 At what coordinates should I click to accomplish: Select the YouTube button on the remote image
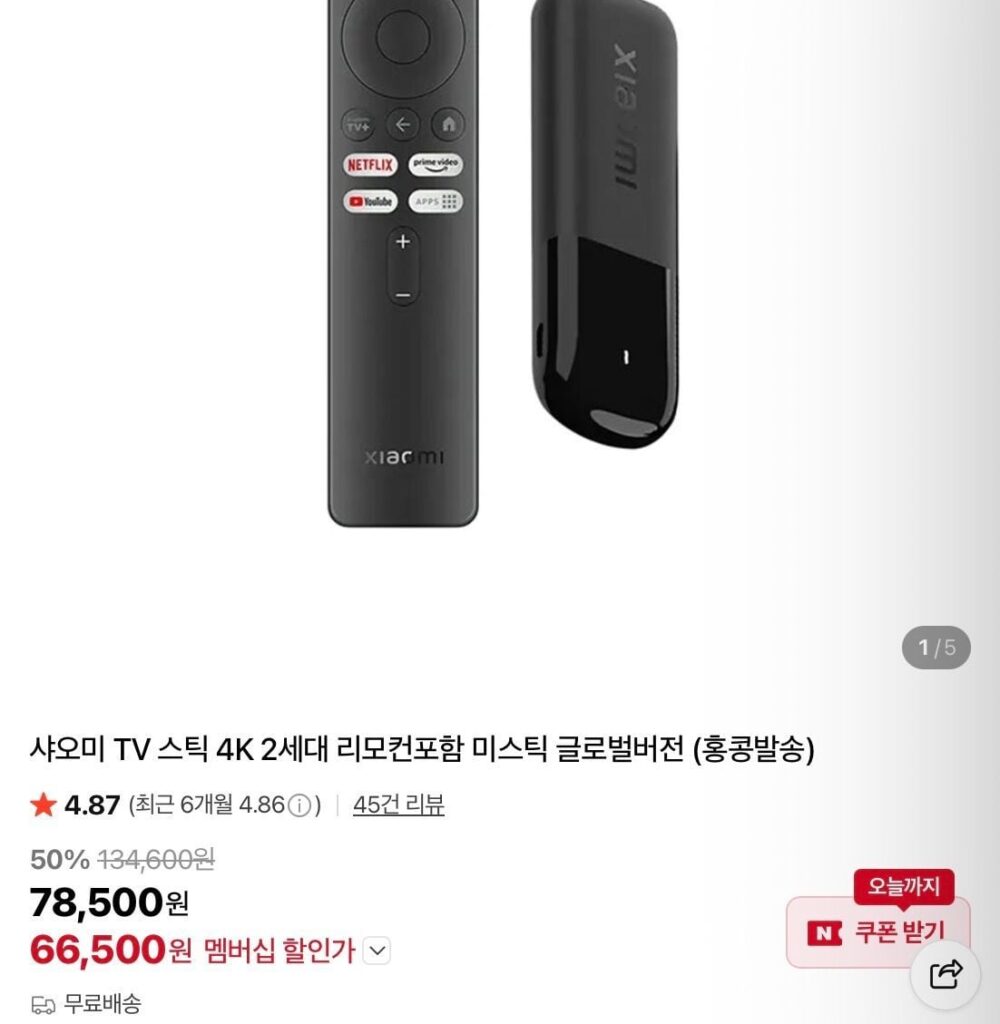tap(369, 201)
